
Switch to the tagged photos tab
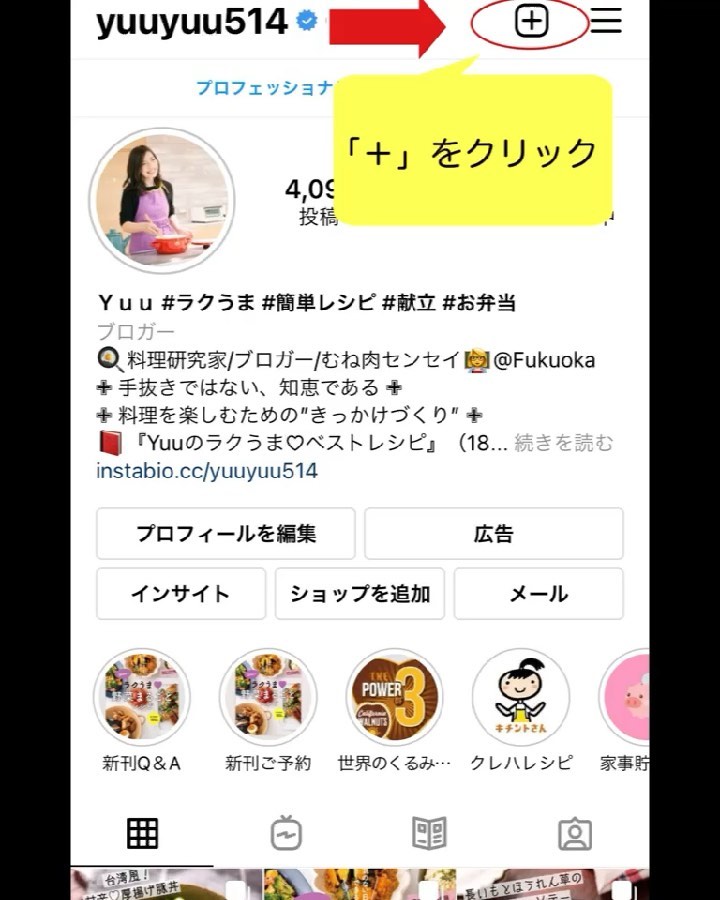tap(575, 834)
